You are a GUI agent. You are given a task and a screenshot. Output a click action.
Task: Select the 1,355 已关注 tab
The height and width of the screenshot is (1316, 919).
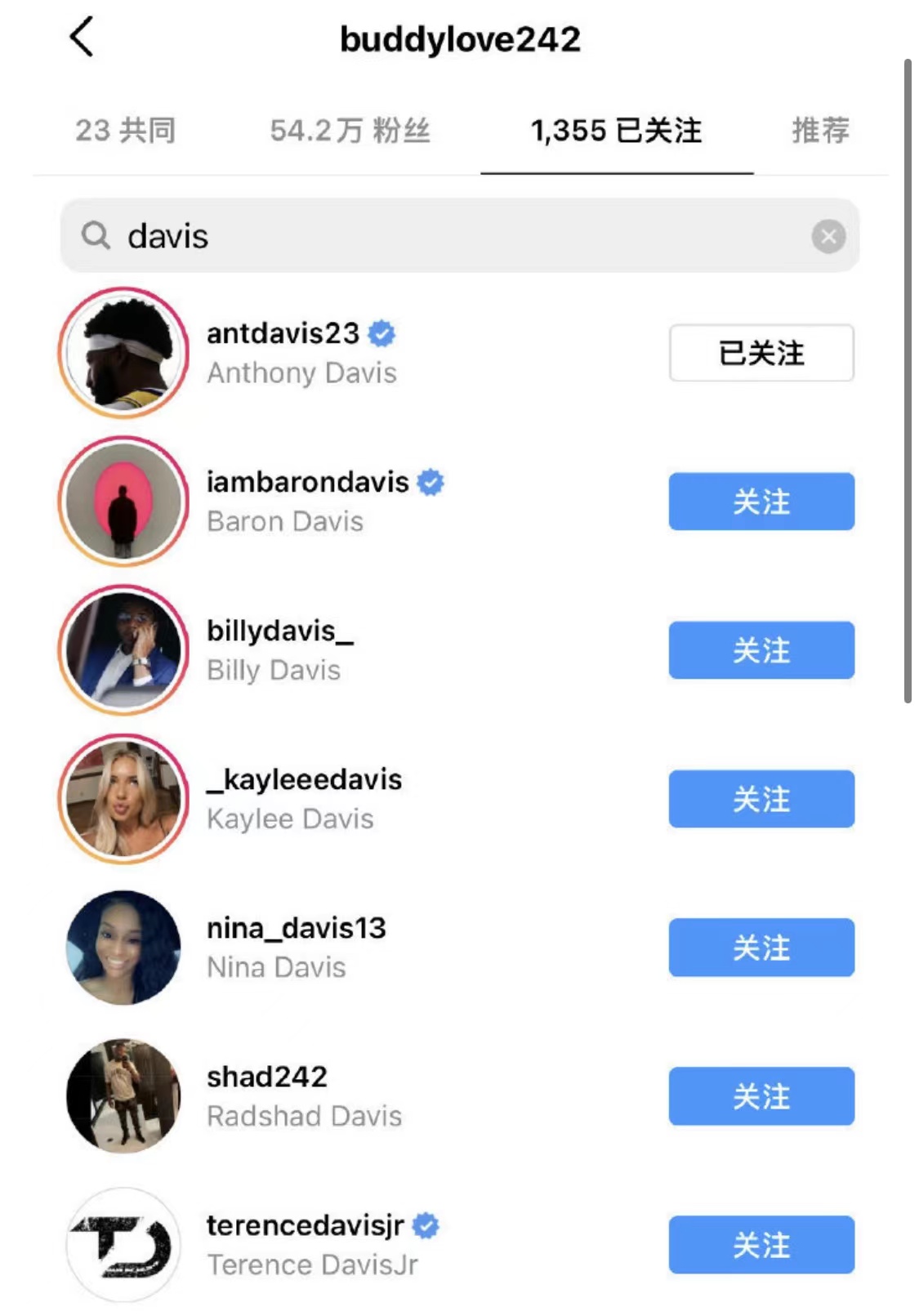(x=616, y=131)
